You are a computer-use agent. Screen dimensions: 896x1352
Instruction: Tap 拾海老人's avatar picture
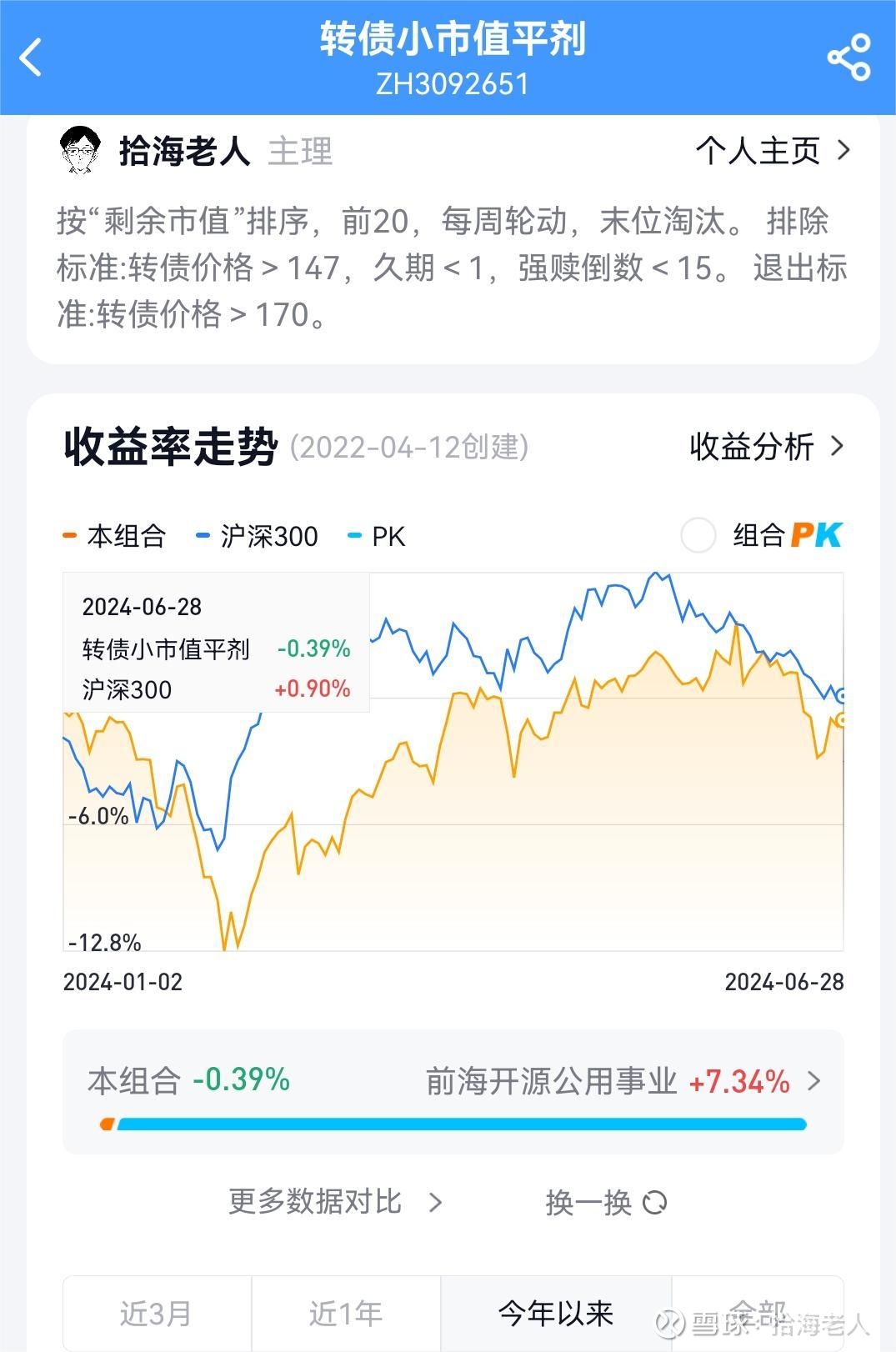tap(80, 151)
